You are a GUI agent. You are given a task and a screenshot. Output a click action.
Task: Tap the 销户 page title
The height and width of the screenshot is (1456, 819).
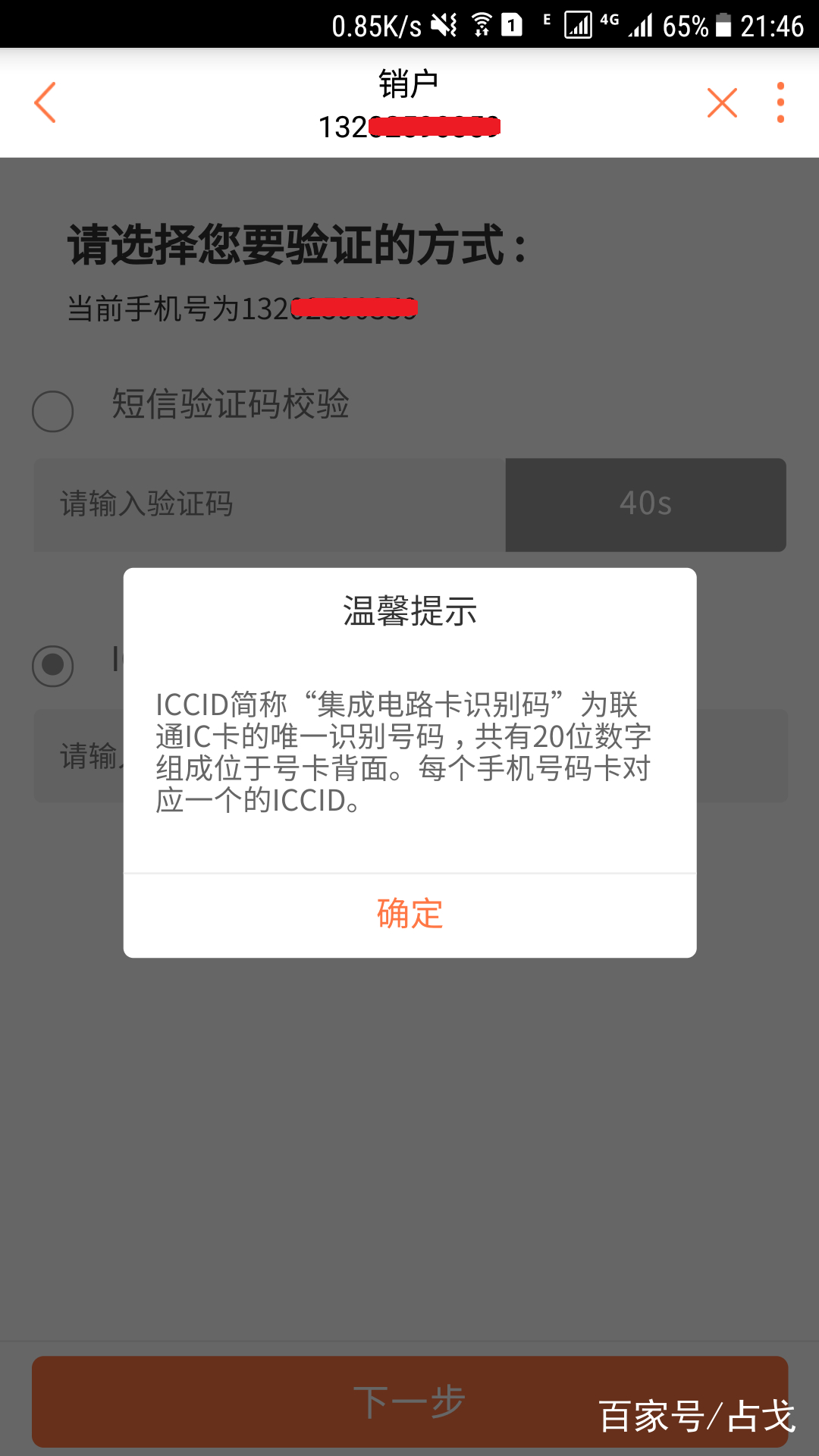[x=409, y=82]
